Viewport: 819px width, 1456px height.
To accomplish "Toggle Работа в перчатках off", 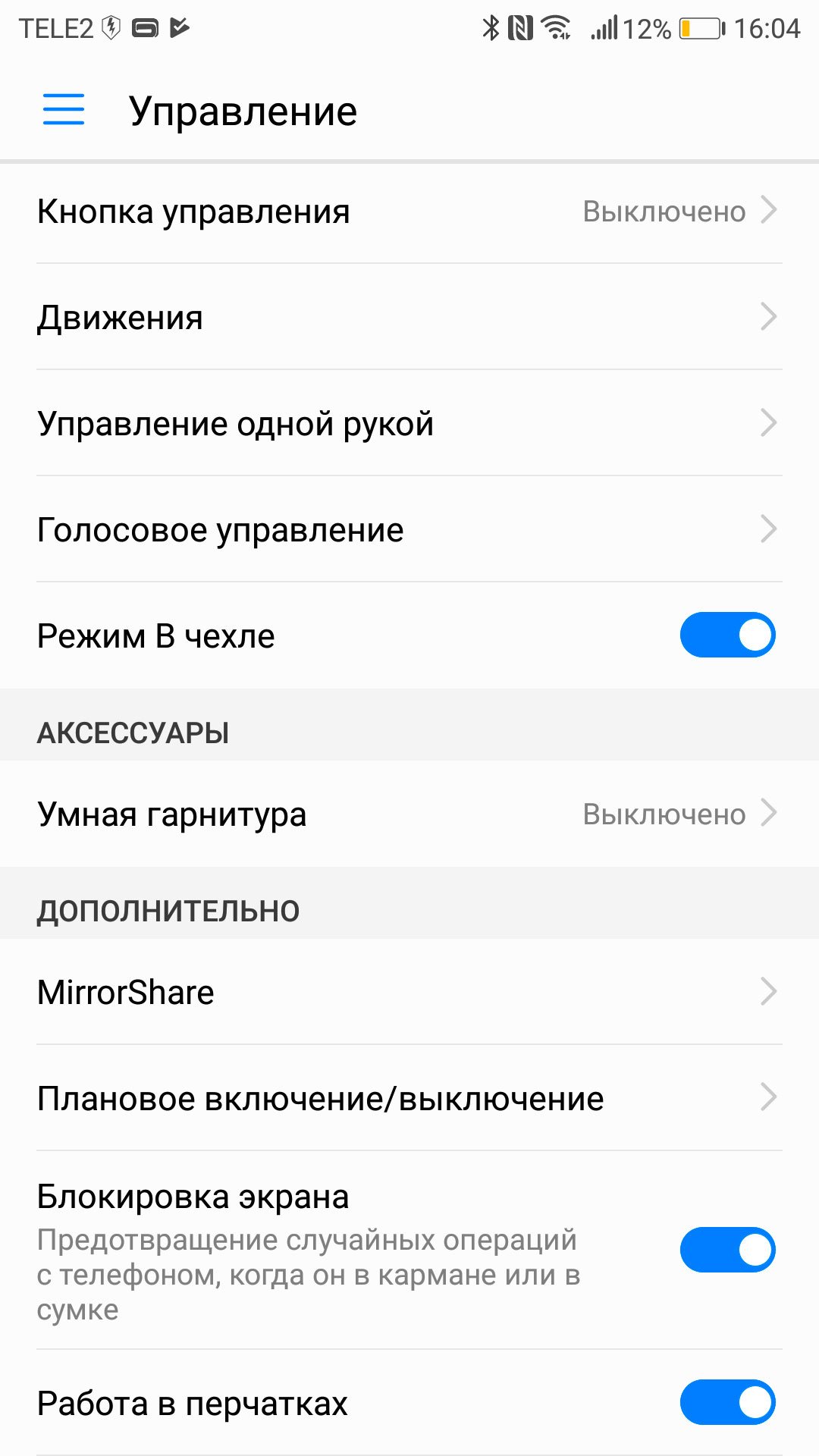I will pyautogui.click(x=727, y=1402).
